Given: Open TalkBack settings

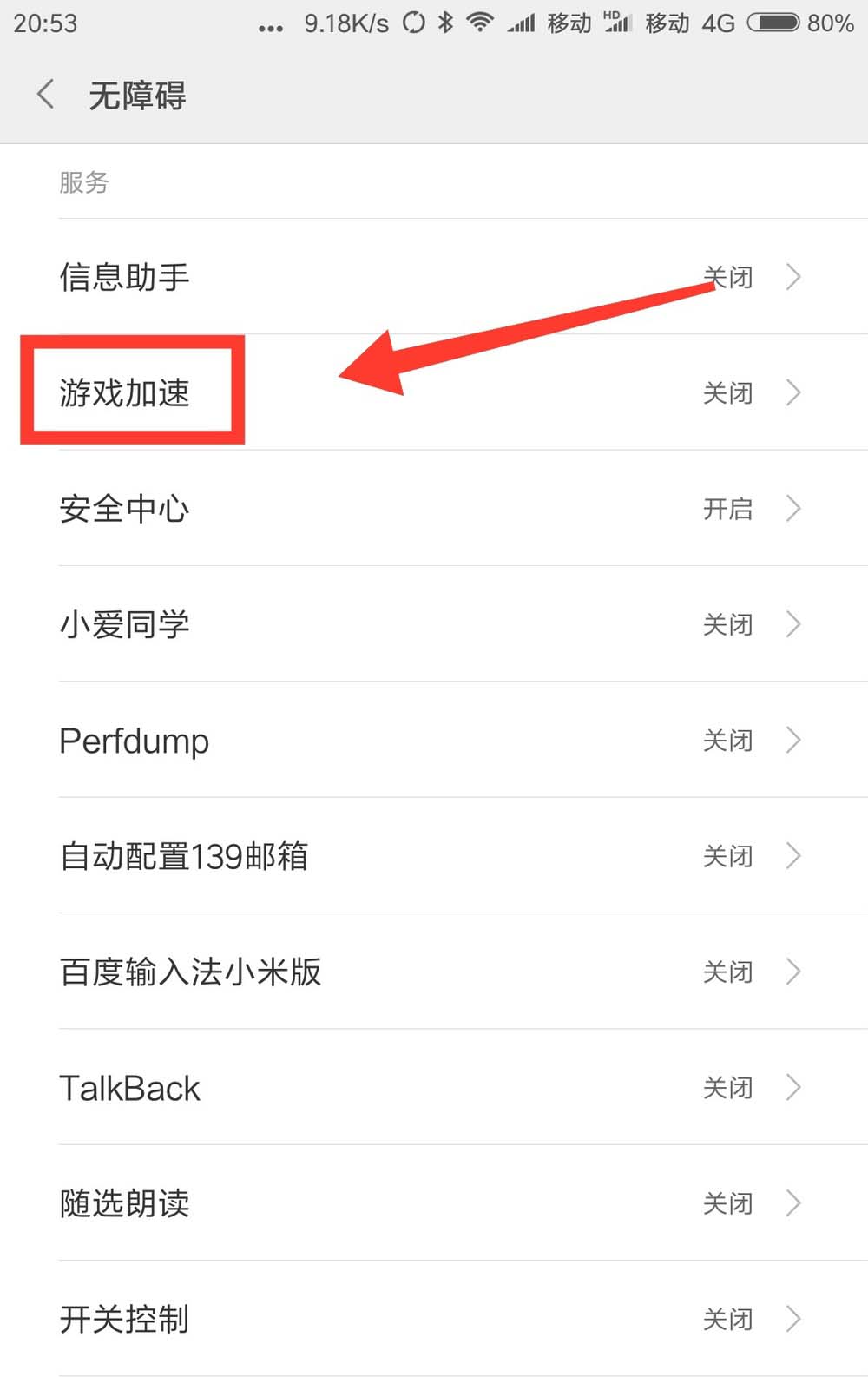Looking at the screenshot, I should coord(434,1088).
